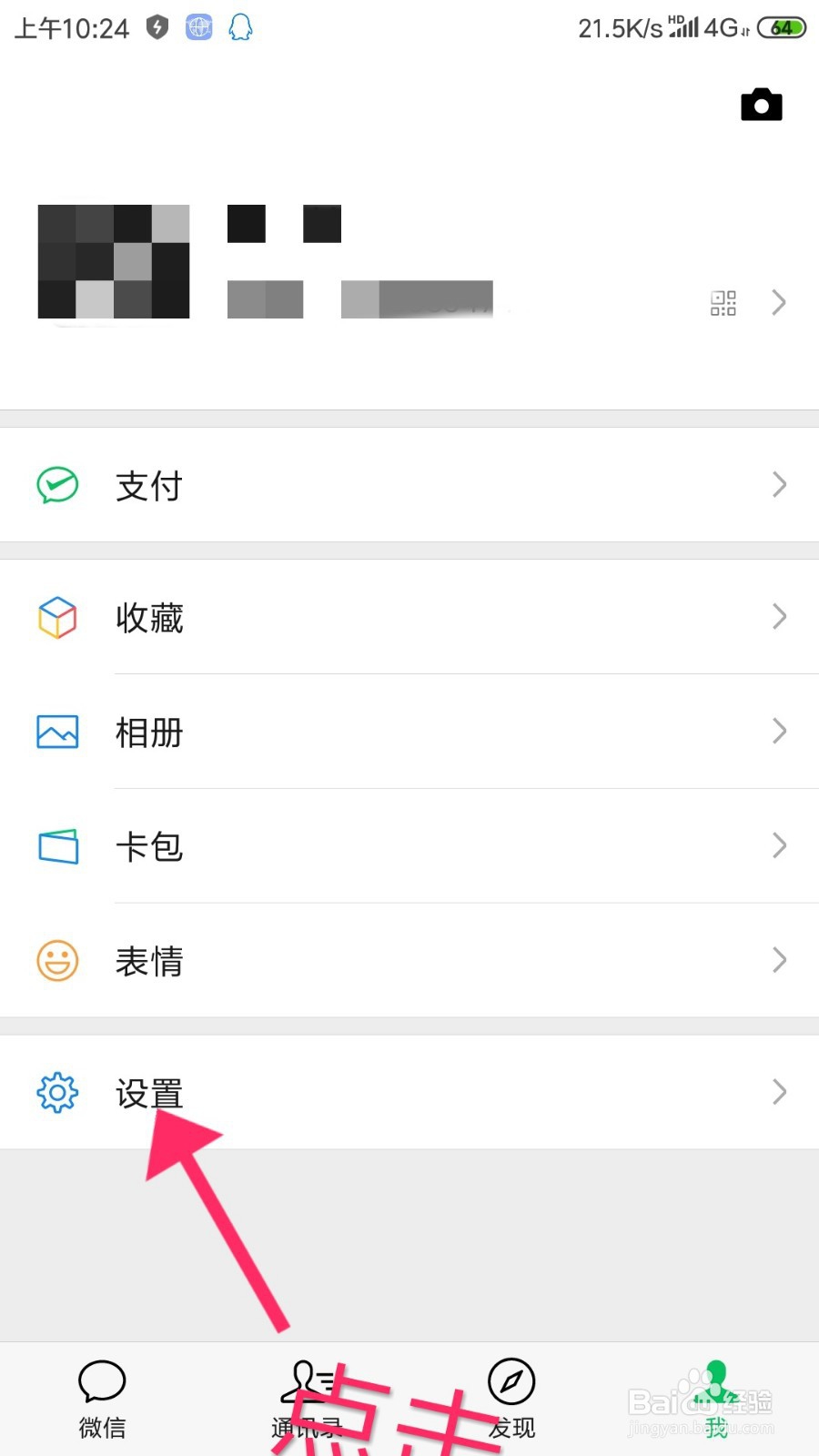
Task: Open the 相册 (Album) picture icon
Action: tap(56, 732)
